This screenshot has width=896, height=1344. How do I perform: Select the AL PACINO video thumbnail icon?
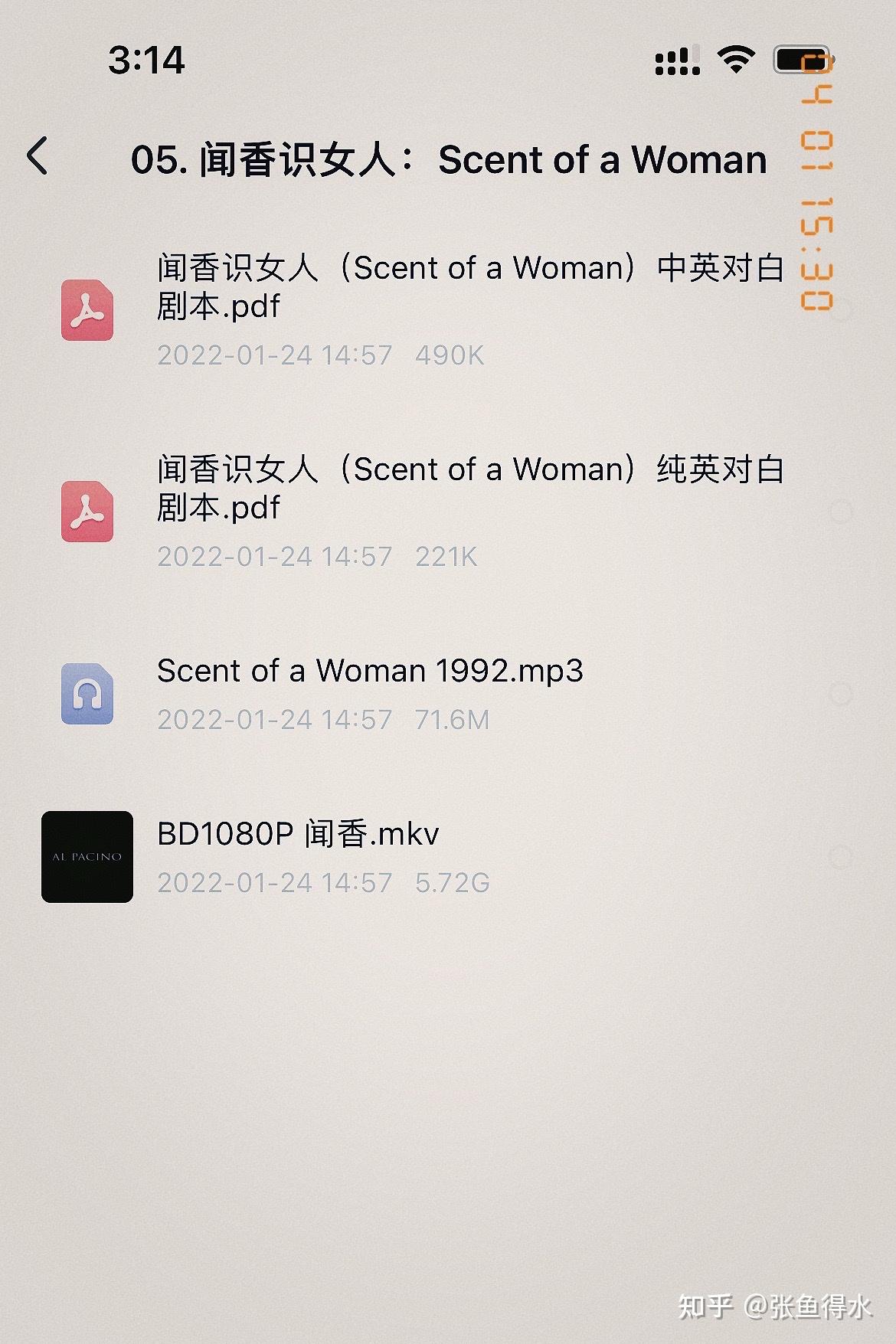[87, 857]
